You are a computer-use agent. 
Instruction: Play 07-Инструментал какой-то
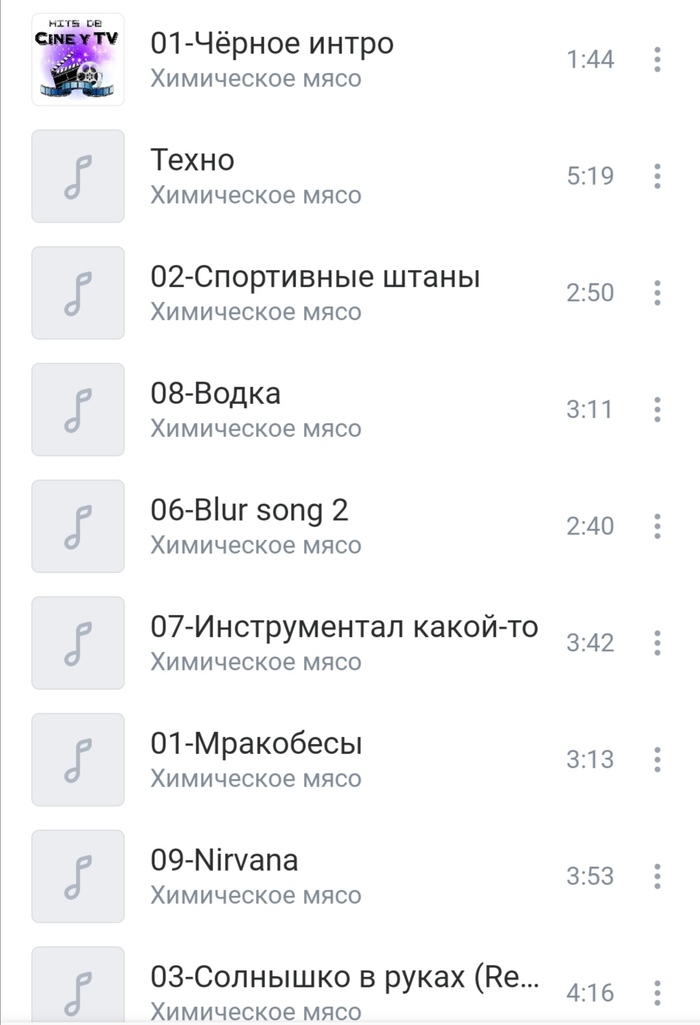click(344, 643)
